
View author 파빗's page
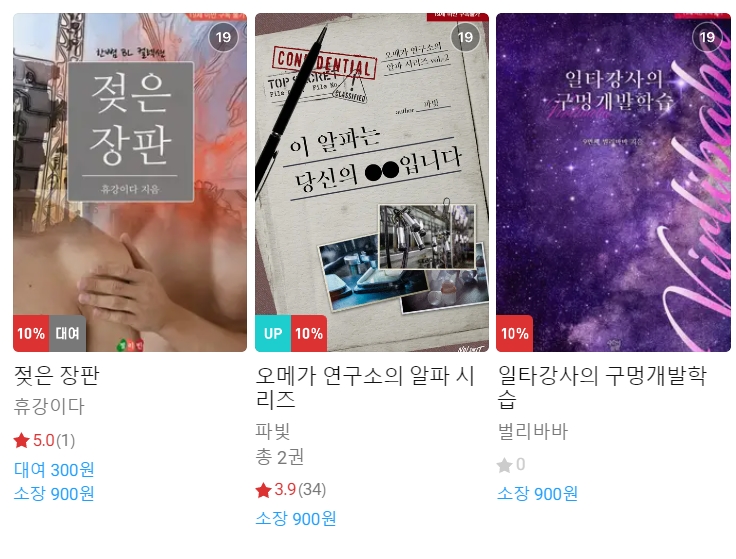point(273,431)
